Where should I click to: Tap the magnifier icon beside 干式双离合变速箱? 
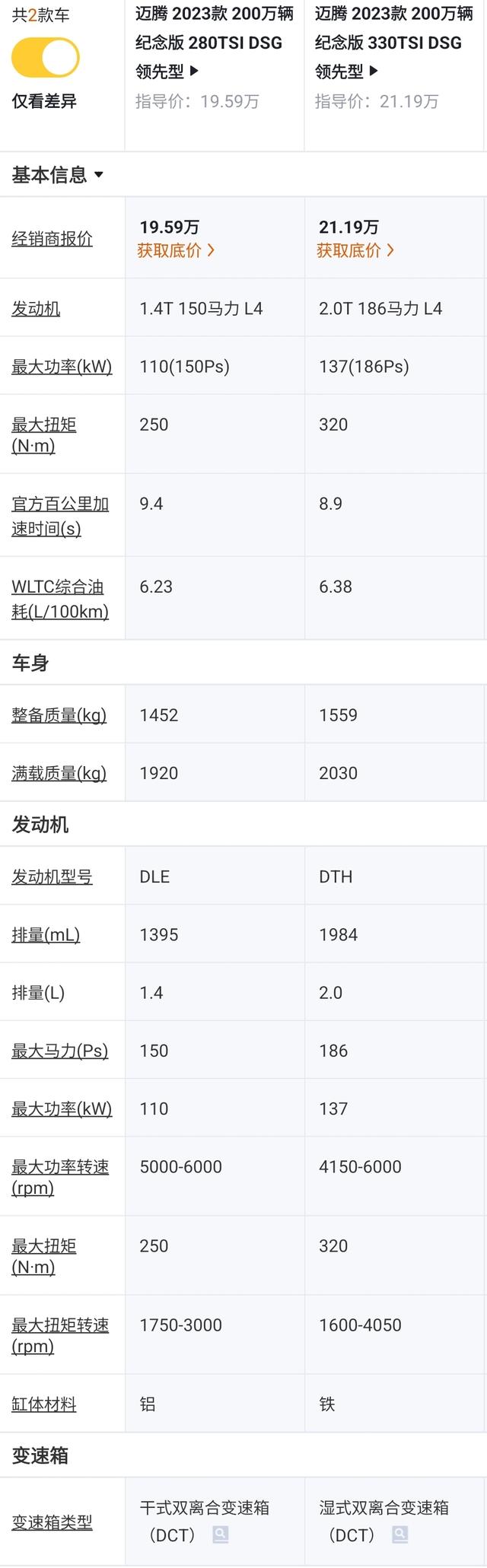[x=221, y=1535]
